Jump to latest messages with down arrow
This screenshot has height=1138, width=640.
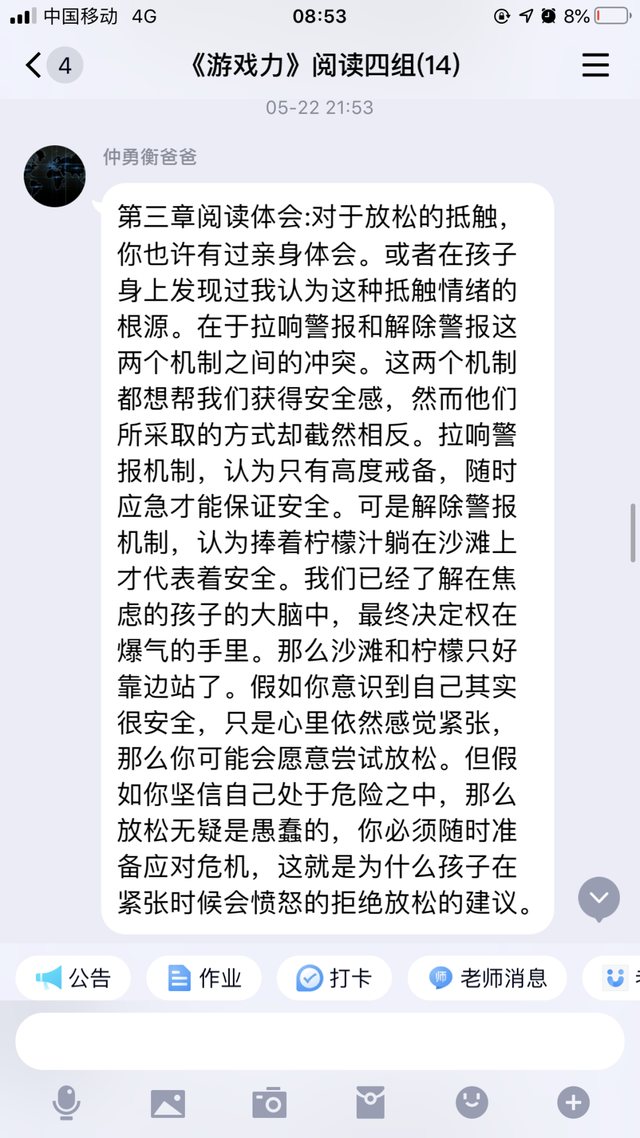coord(599,898)
